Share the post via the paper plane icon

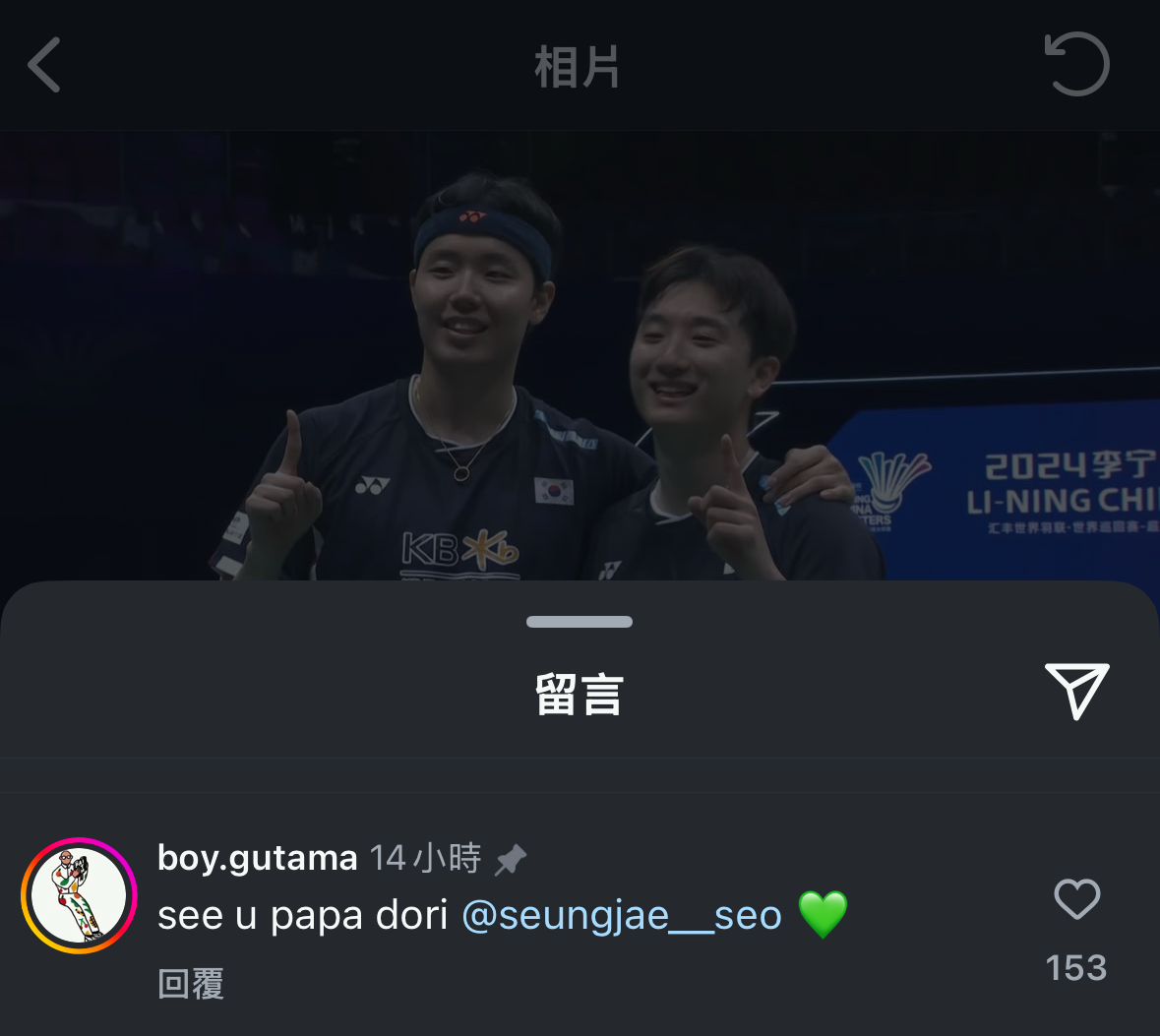[1076, 691]
